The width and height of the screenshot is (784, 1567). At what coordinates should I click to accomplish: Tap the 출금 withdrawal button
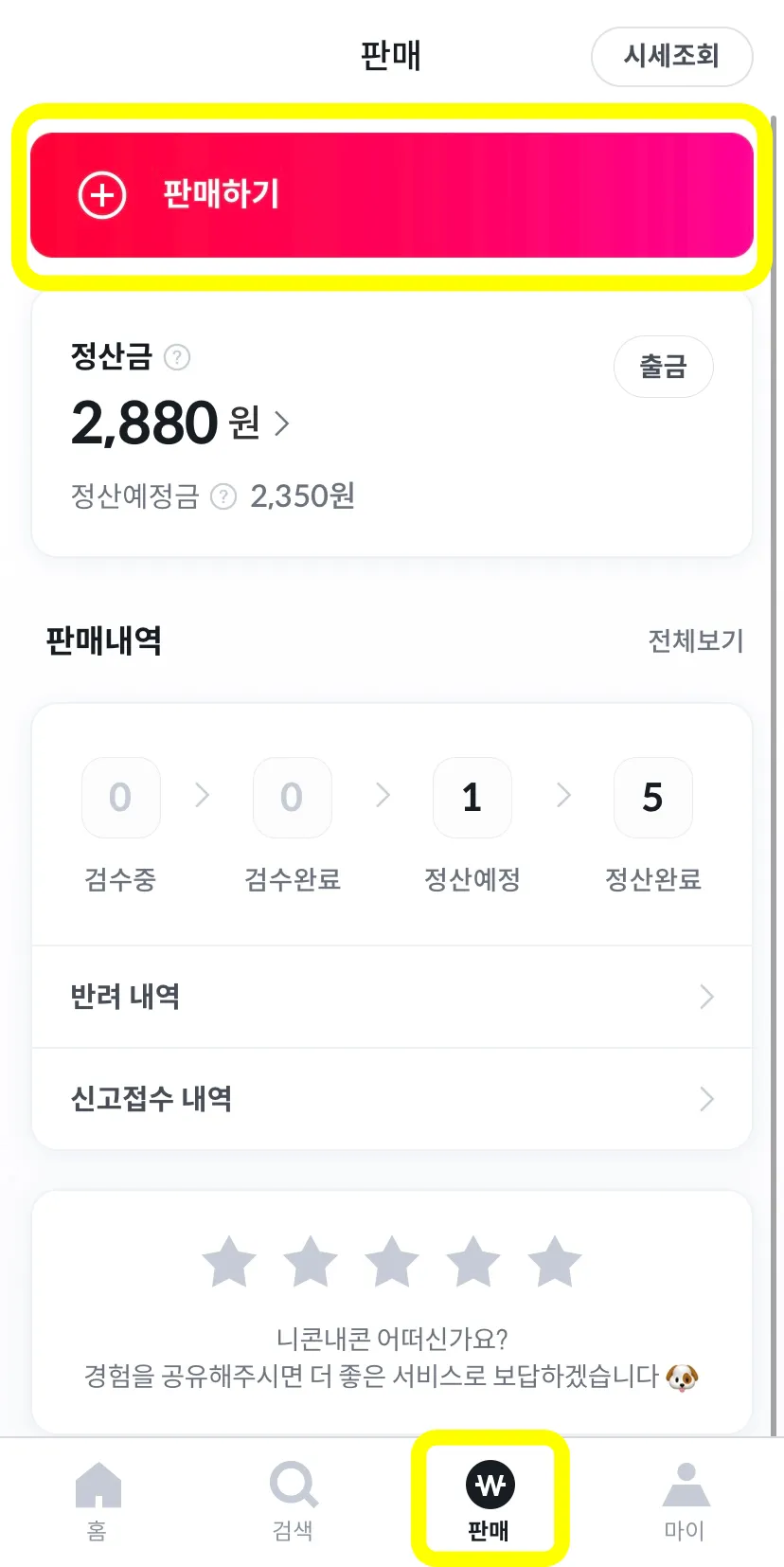point(663,367)
